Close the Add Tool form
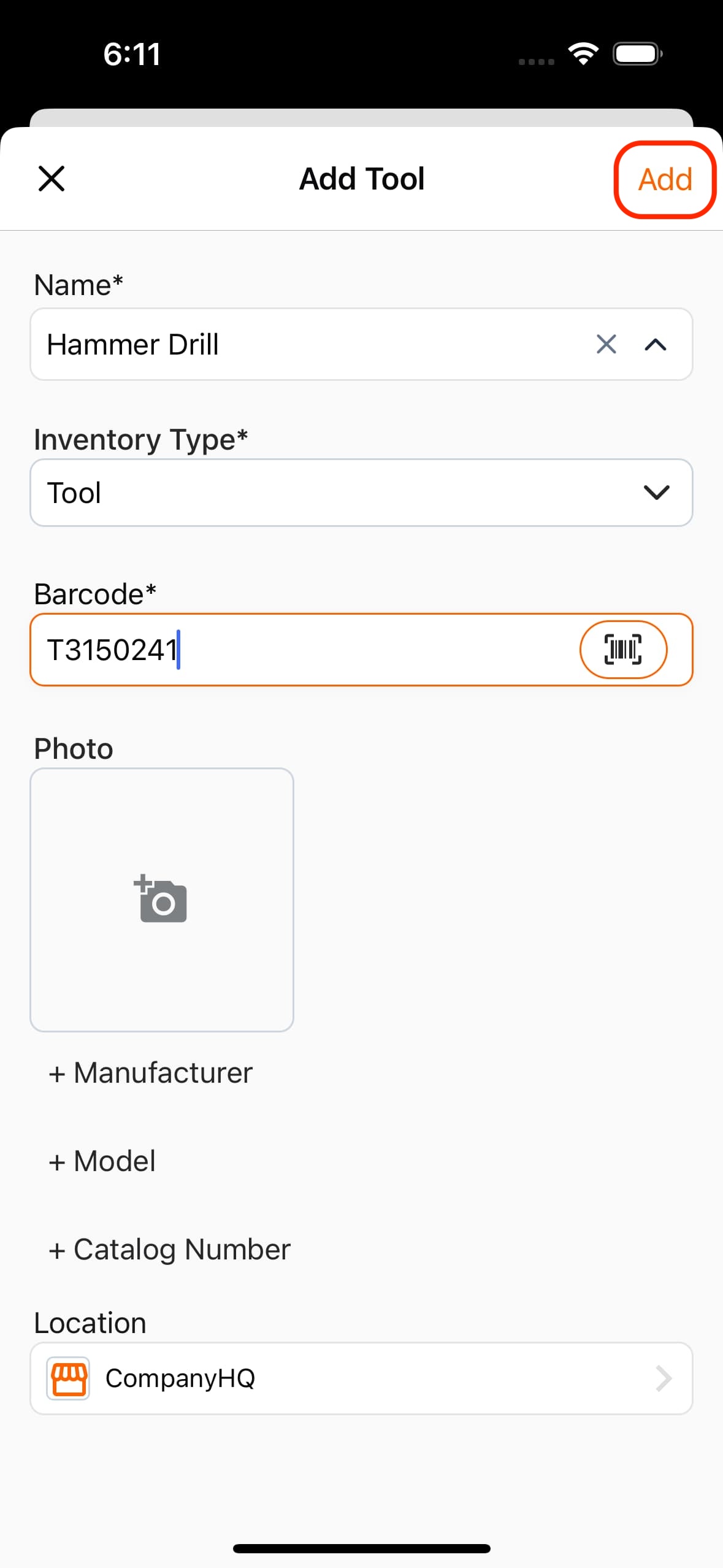723x1568 pixels. click(x=52, y=179)
